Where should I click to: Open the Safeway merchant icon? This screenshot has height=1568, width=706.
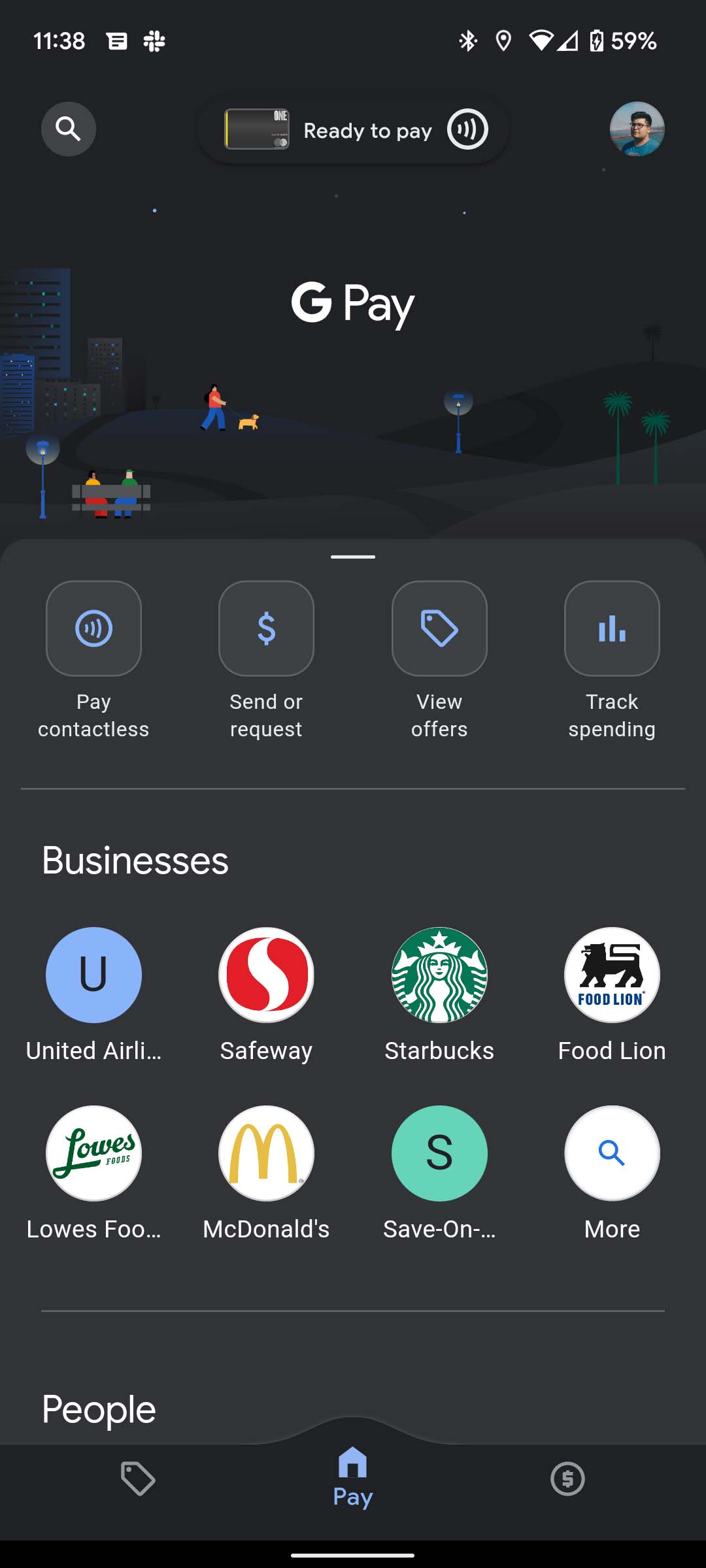pyautogui.click(x=266, y=975)
